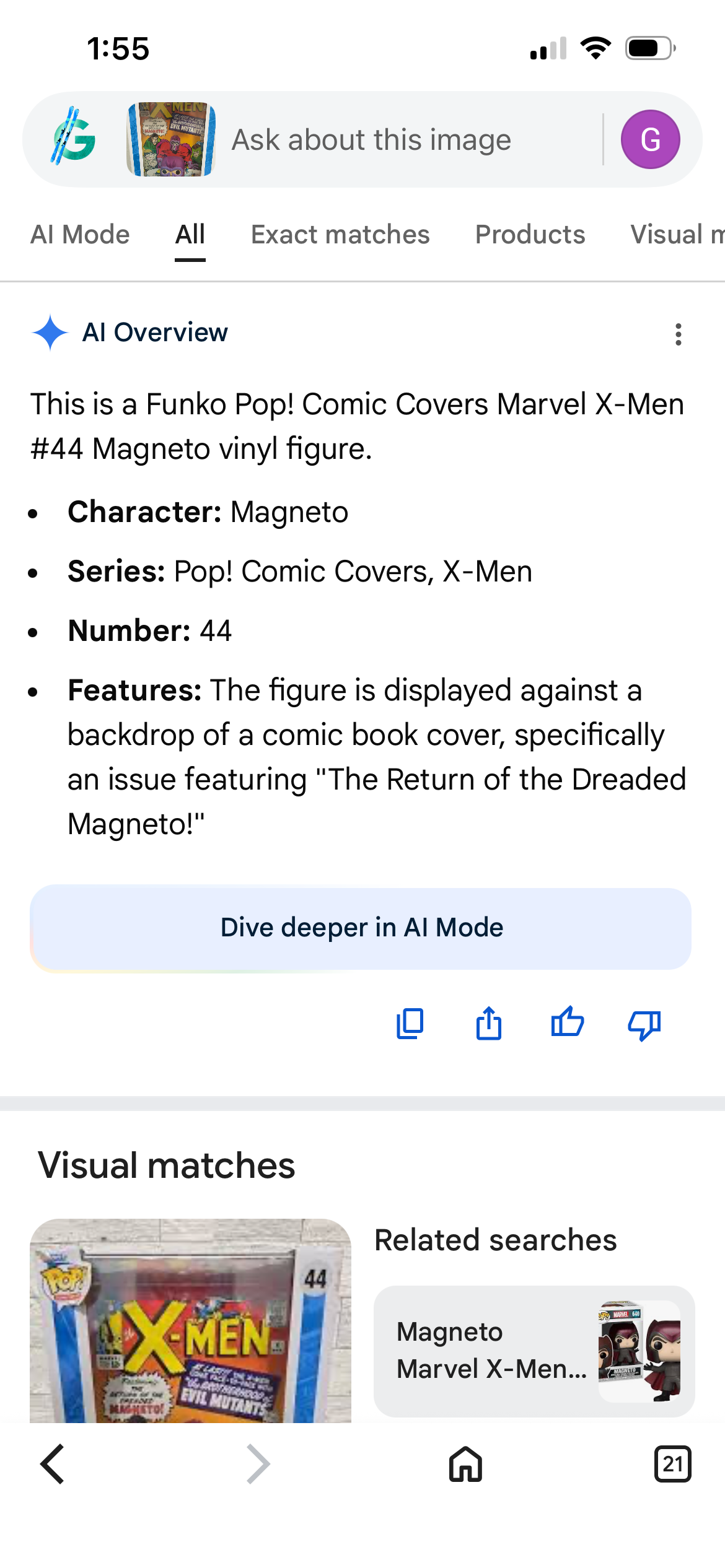This screenshot has height=1568, width=725.
Task: Go to the browser home page
Action: pyautogui.click(x=465, y=1464)
